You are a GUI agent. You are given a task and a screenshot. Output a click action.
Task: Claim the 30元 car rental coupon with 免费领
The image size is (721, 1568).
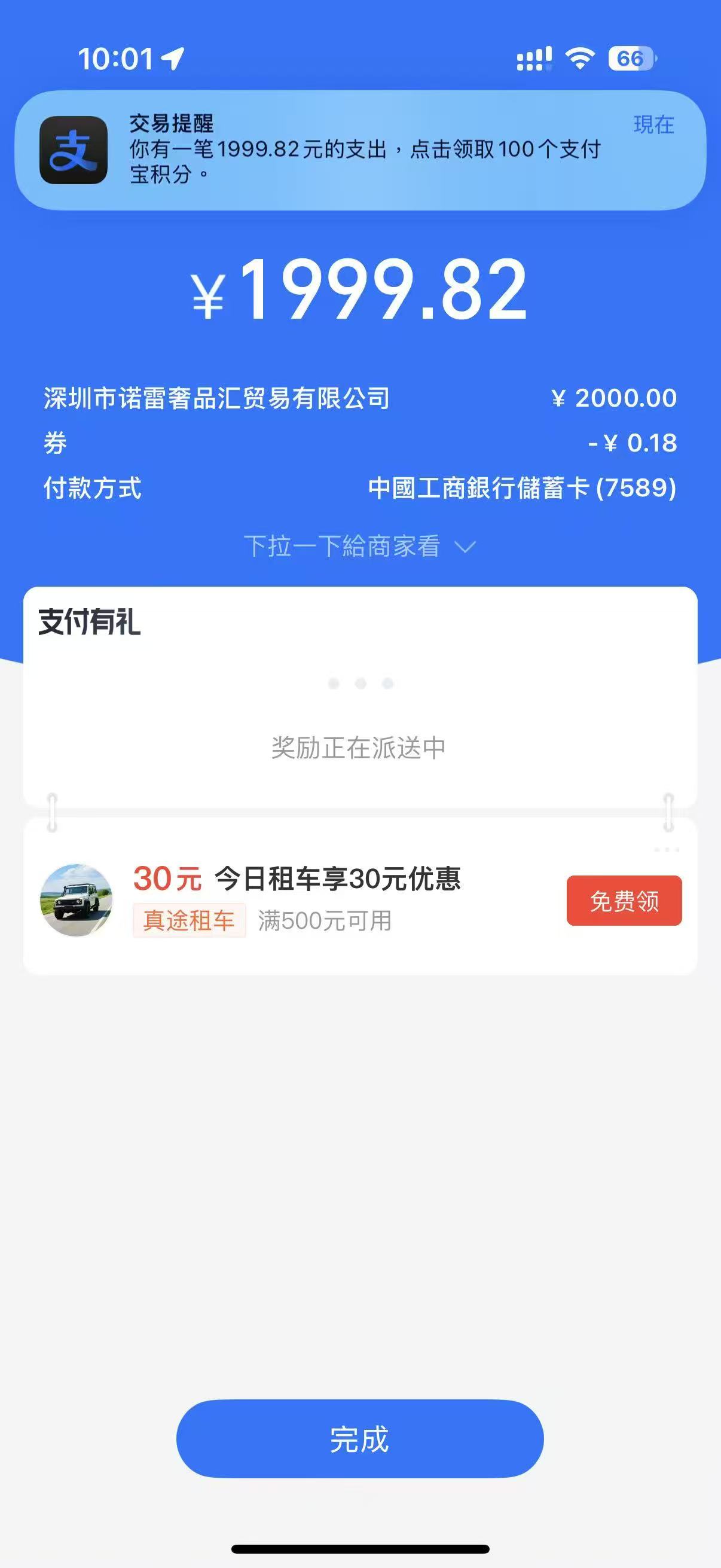624,901
